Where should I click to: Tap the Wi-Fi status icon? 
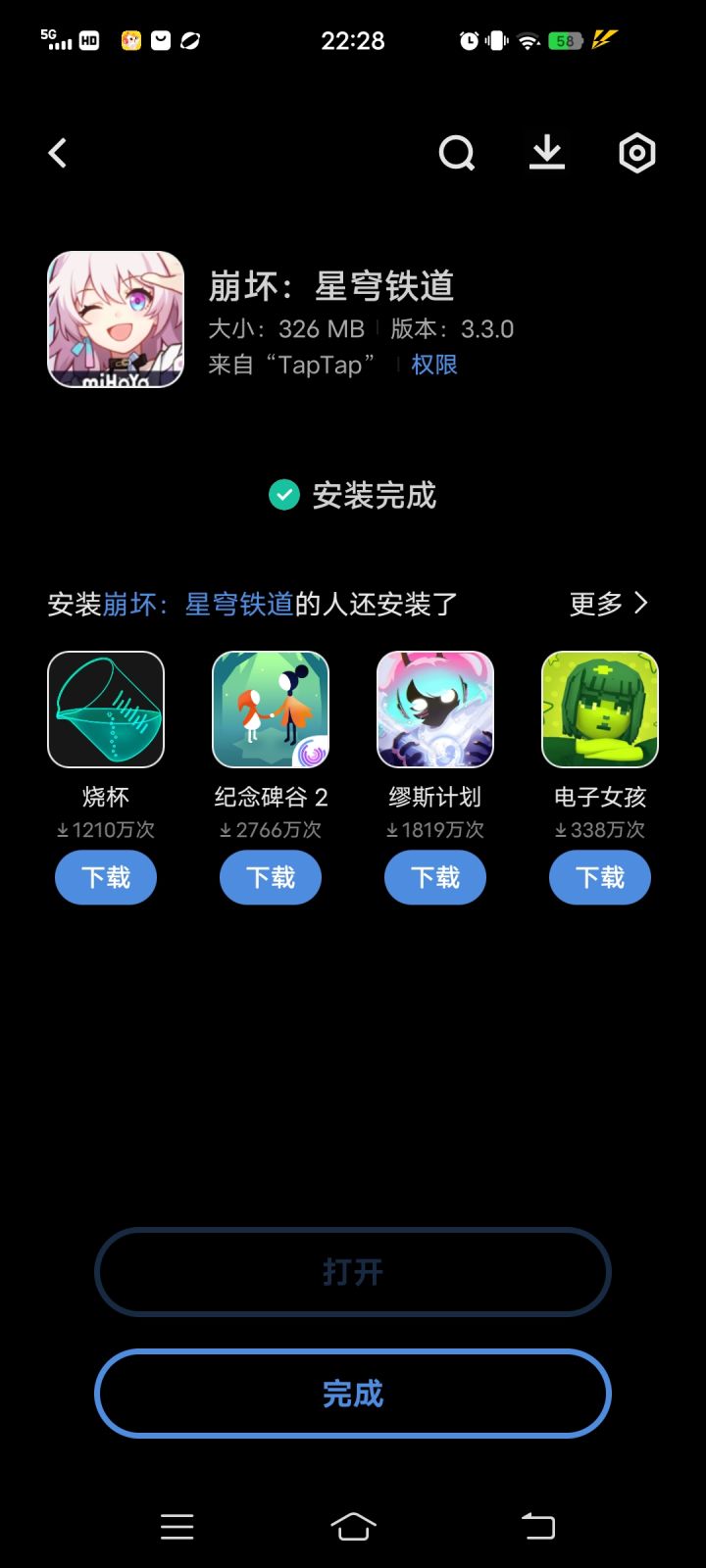(529, 41)
